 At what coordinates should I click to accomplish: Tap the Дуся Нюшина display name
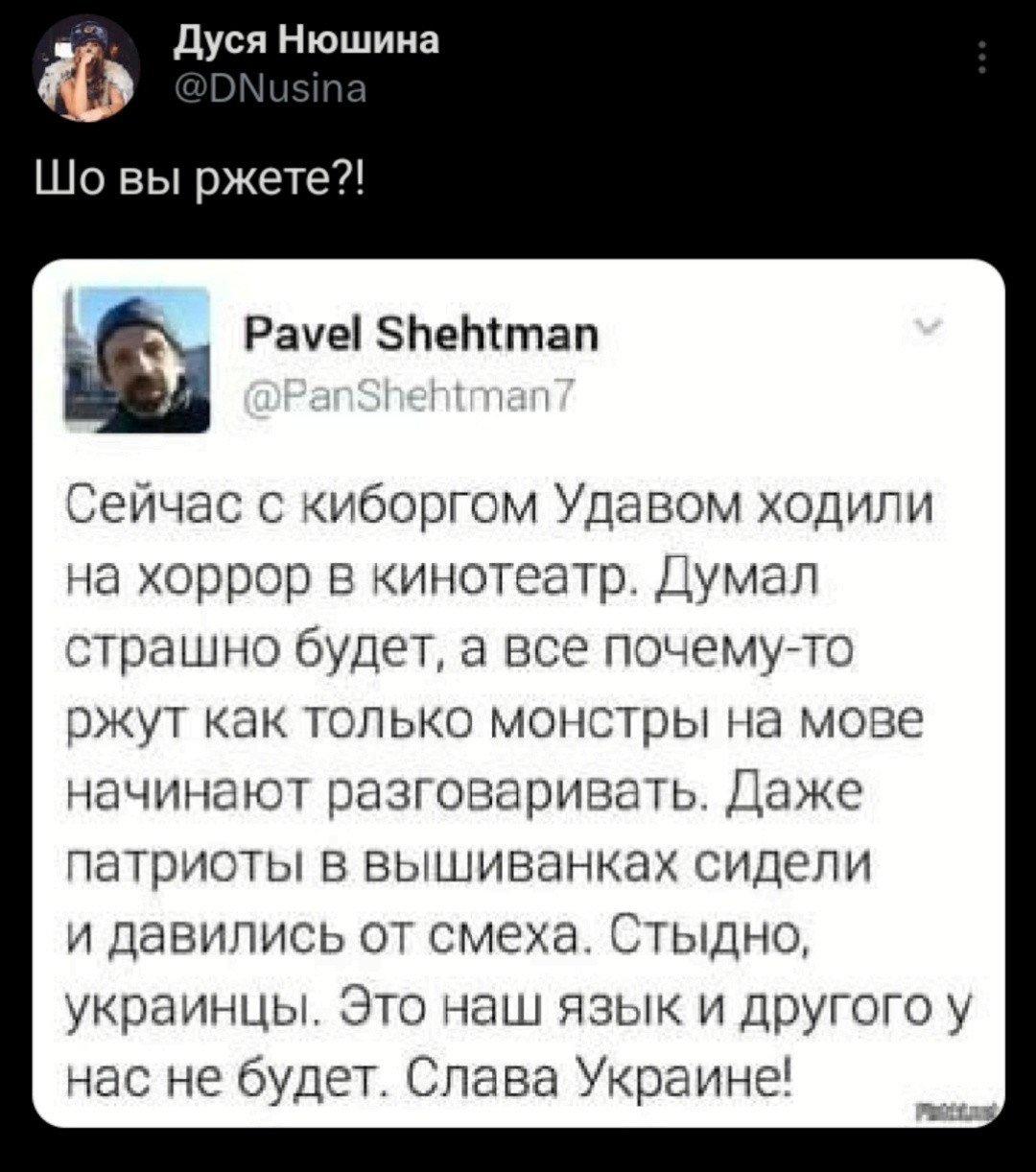tap(307, 40)
